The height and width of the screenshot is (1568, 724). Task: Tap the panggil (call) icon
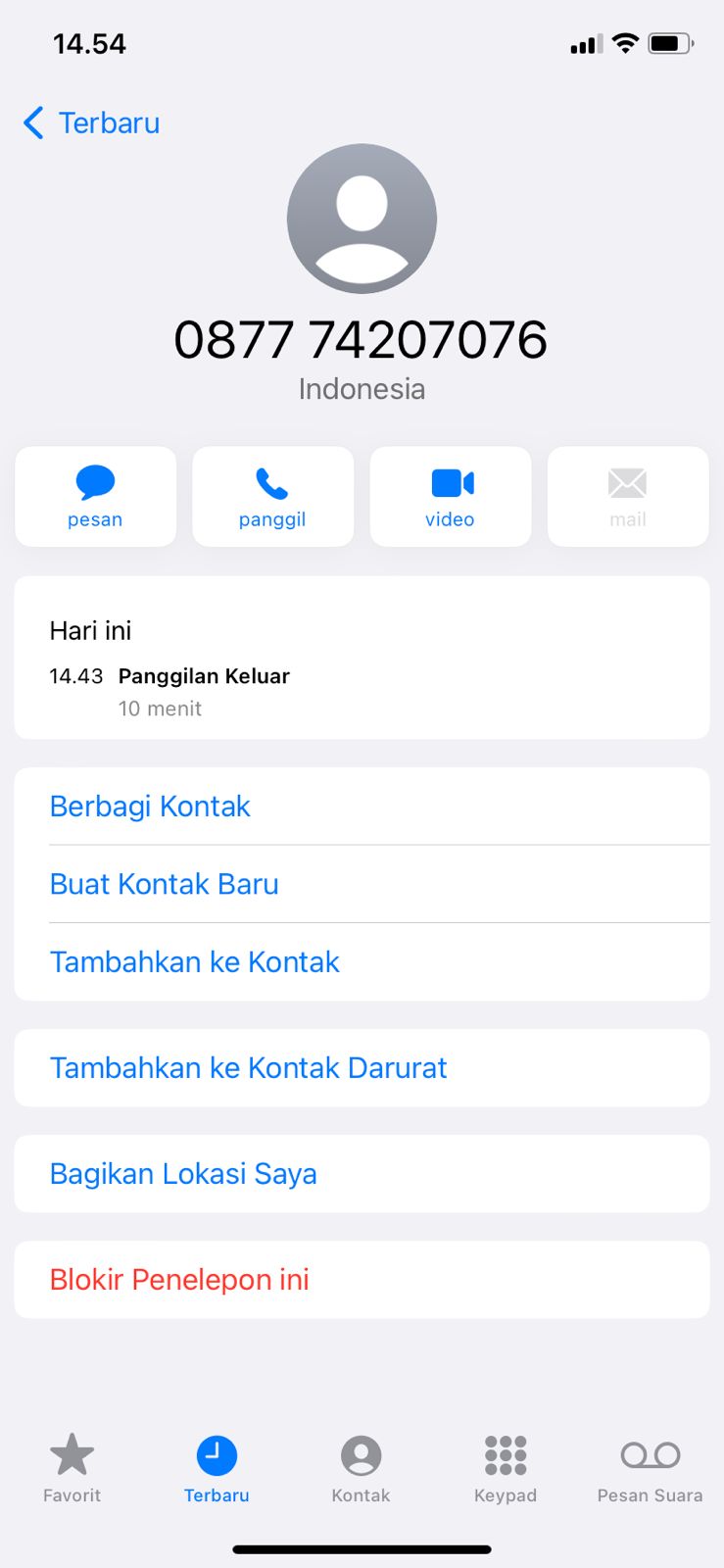pos(272,482)
